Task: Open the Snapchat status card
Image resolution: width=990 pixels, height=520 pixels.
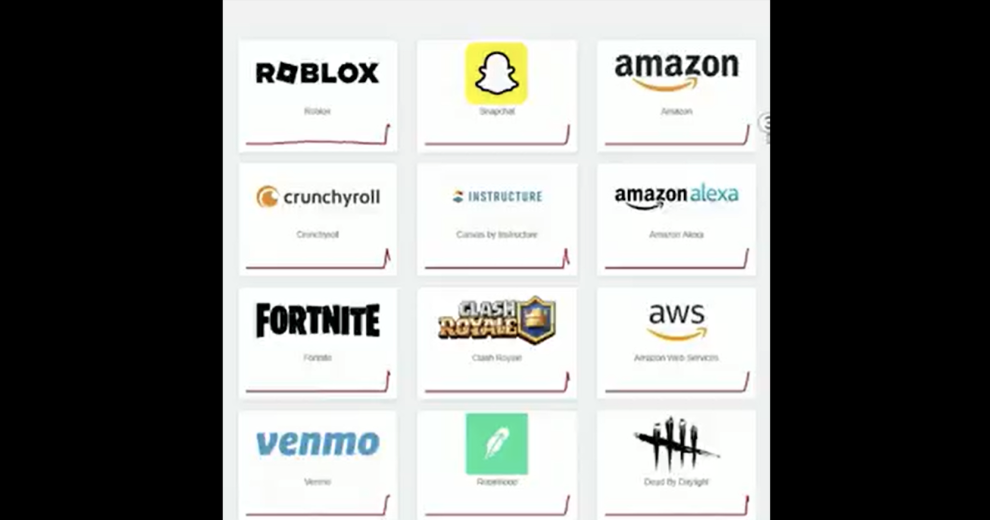Action: click(497, 95)
